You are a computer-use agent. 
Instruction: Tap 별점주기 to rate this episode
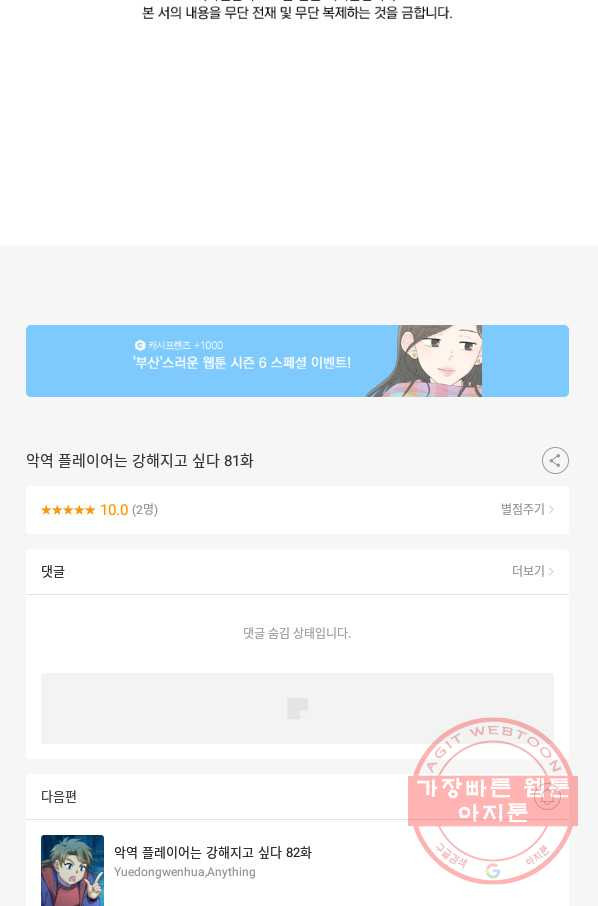[527, 509]
